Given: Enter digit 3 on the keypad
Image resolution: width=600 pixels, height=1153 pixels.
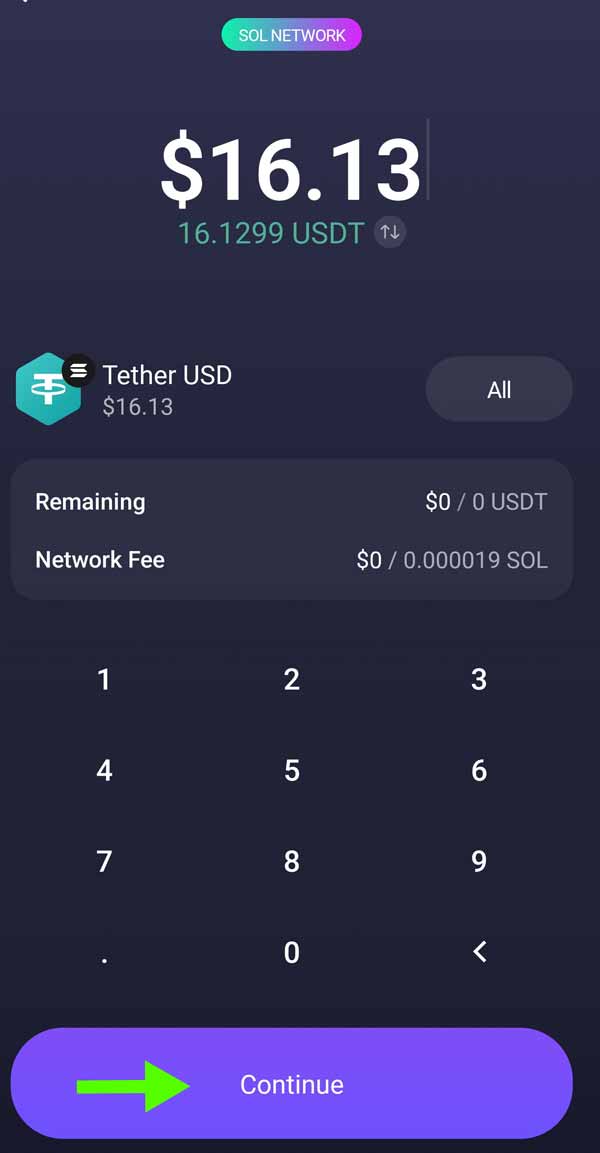Looking at the screenshot, I should point(479,680).
